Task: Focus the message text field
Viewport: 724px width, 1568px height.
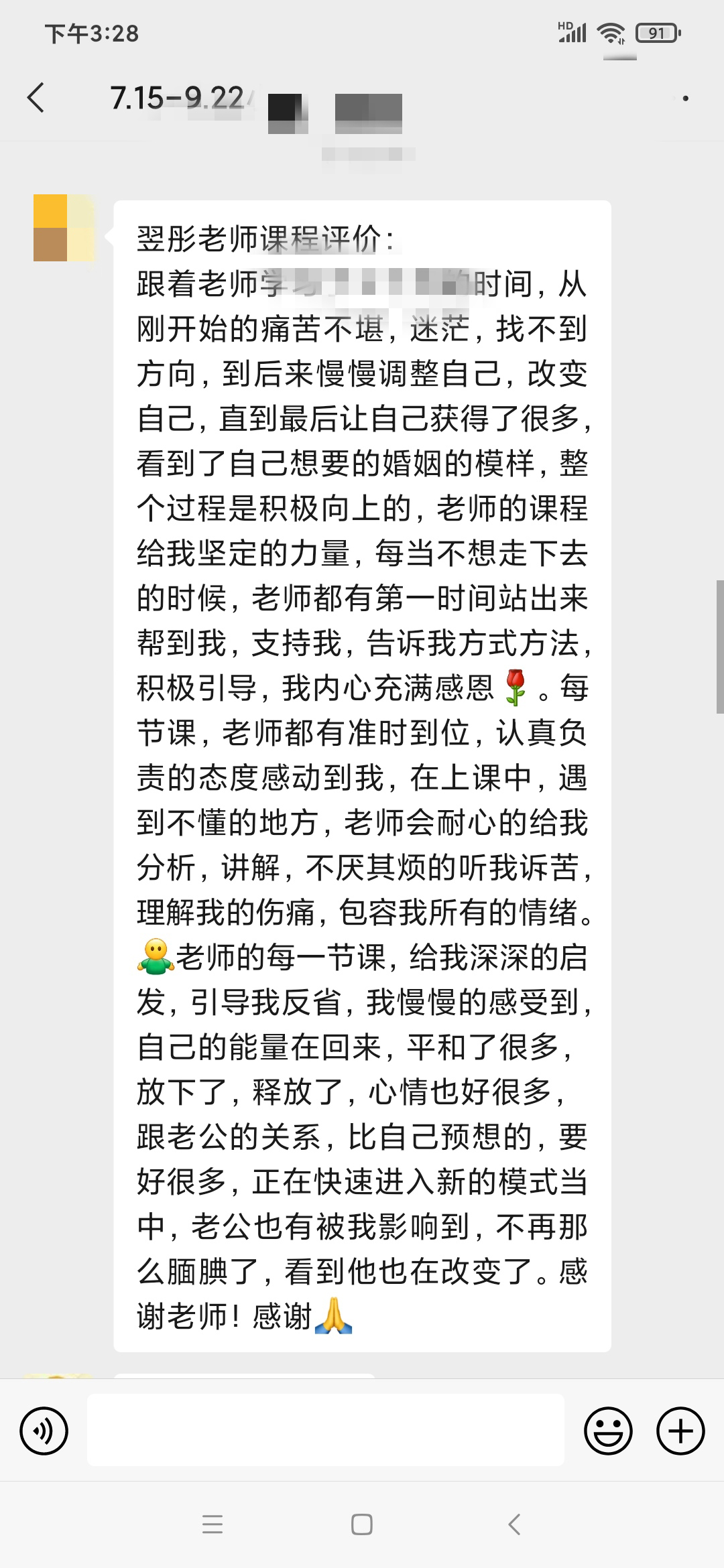Action: point(325,1430)
